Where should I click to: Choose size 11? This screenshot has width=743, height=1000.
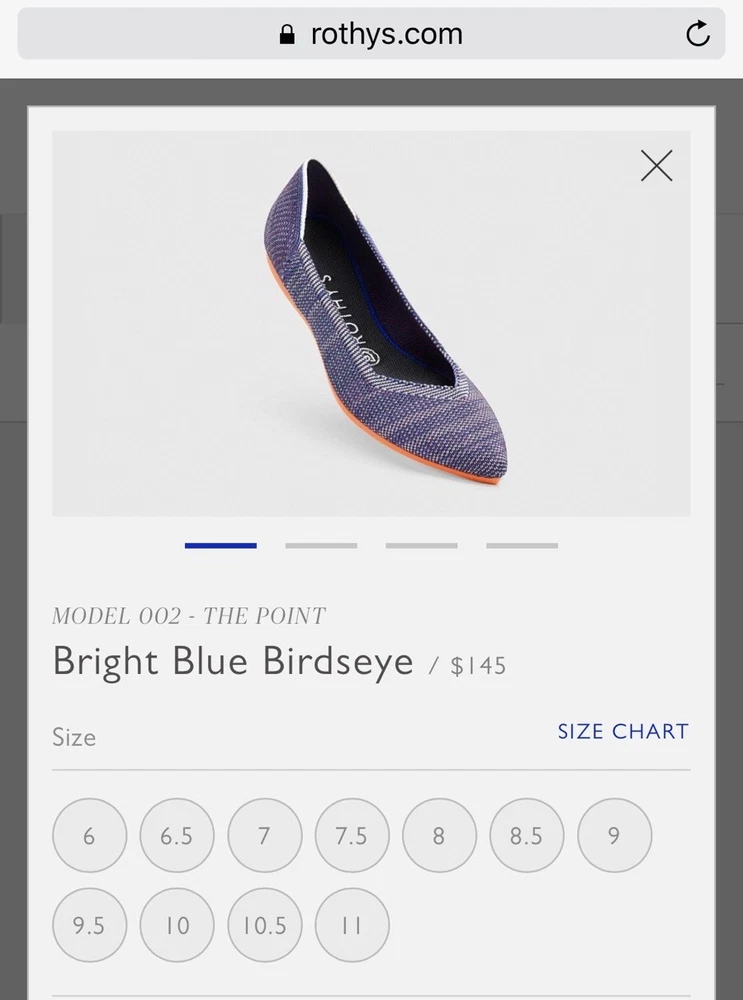351,925
